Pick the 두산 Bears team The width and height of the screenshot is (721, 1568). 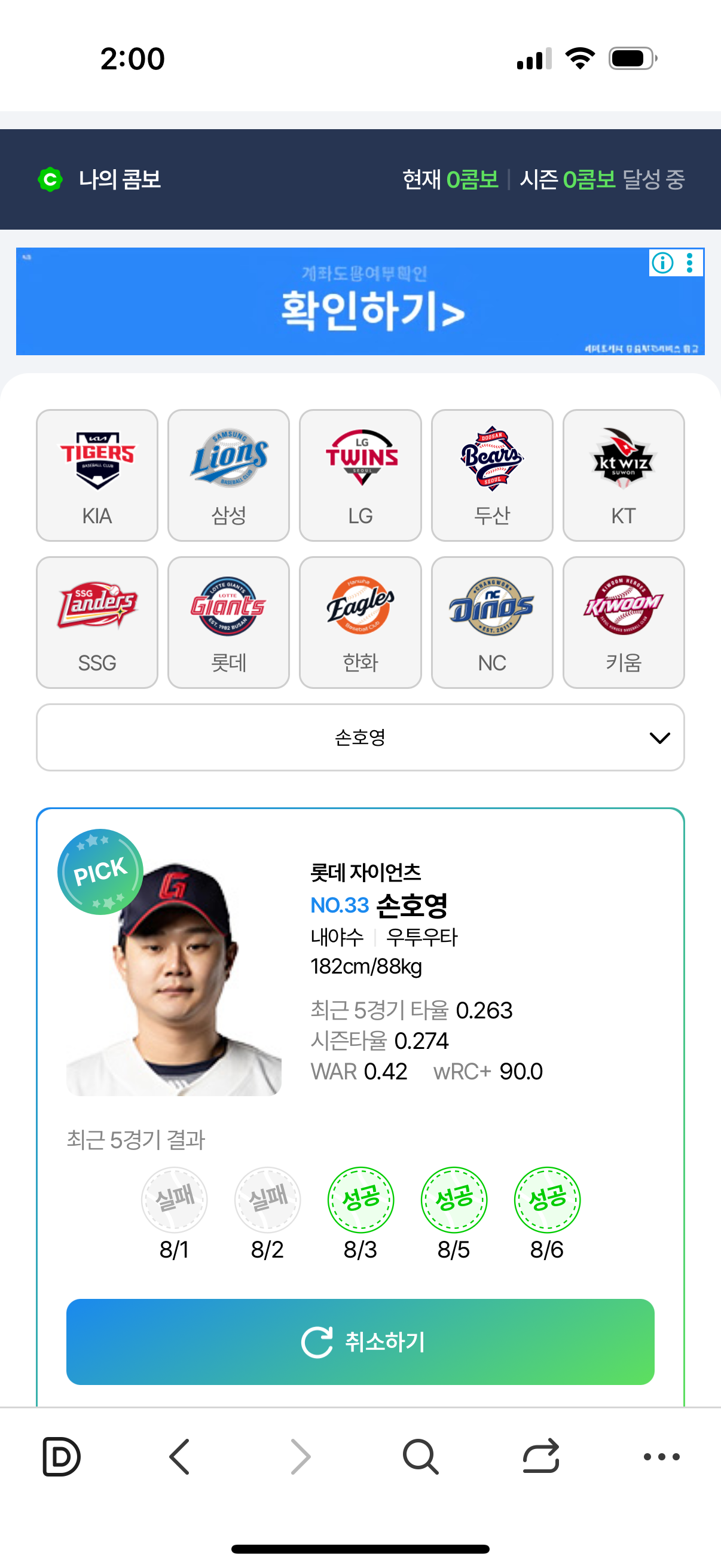click(x=491, y=475)
